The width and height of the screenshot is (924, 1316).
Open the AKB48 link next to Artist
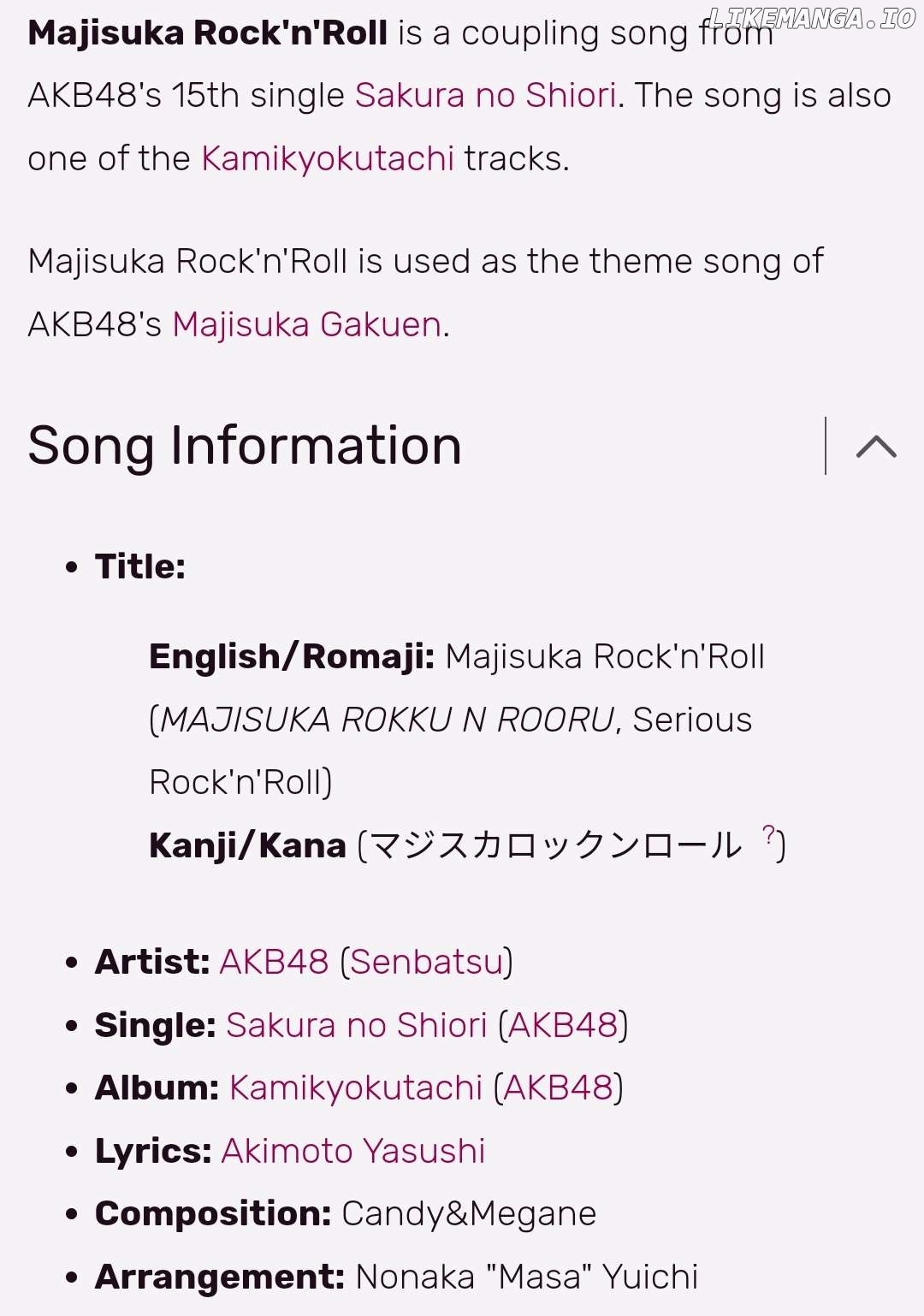[274, 963]
